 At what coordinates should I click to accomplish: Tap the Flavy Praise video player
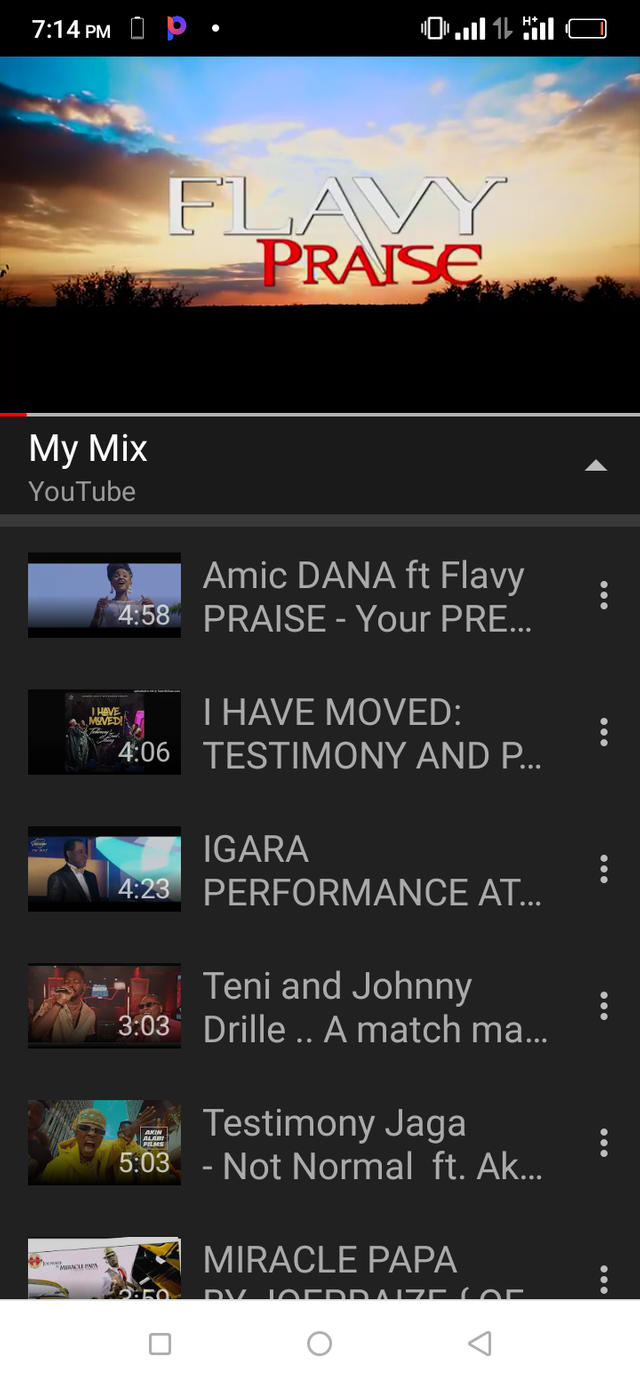(320, 234)
